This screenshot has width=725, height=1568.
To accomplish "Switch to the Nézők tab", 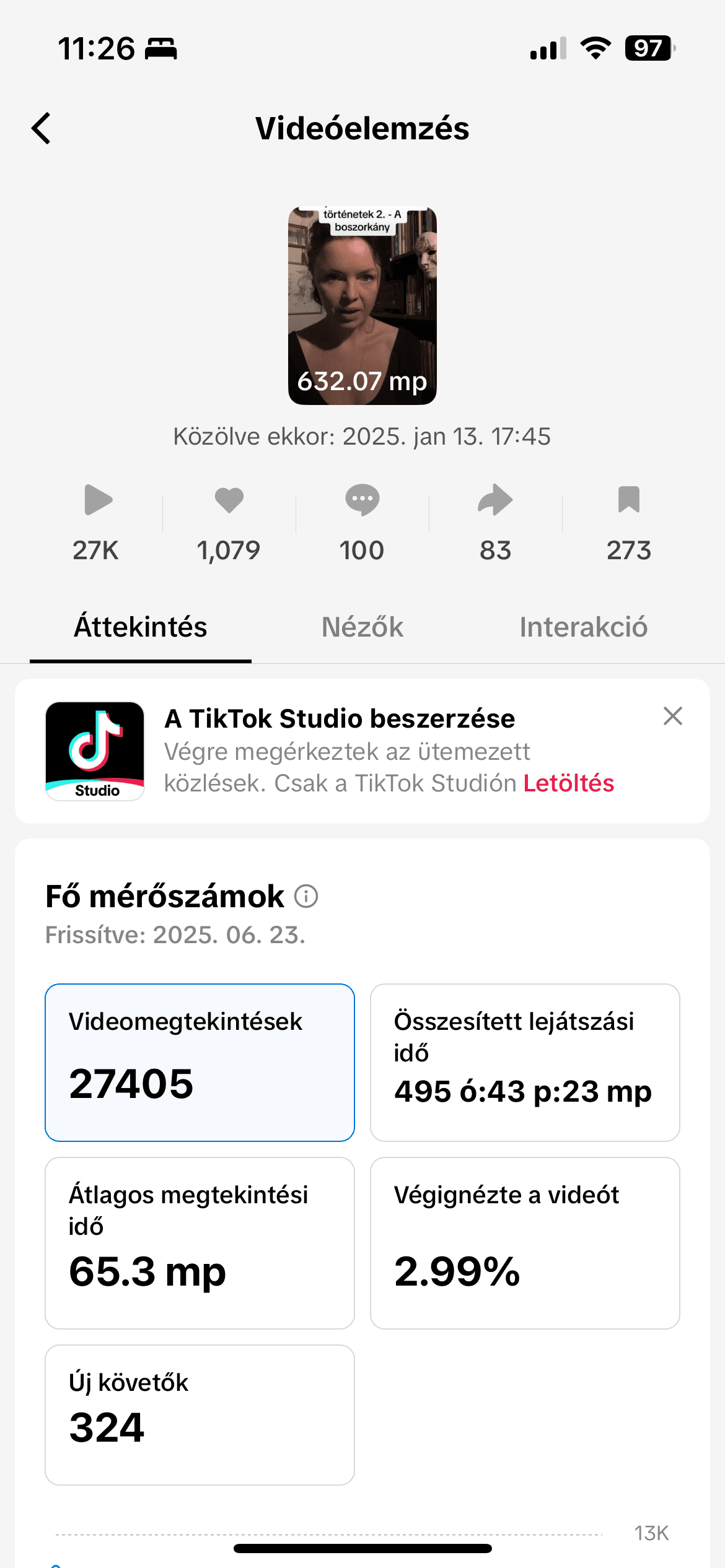I will pos(362,627).
